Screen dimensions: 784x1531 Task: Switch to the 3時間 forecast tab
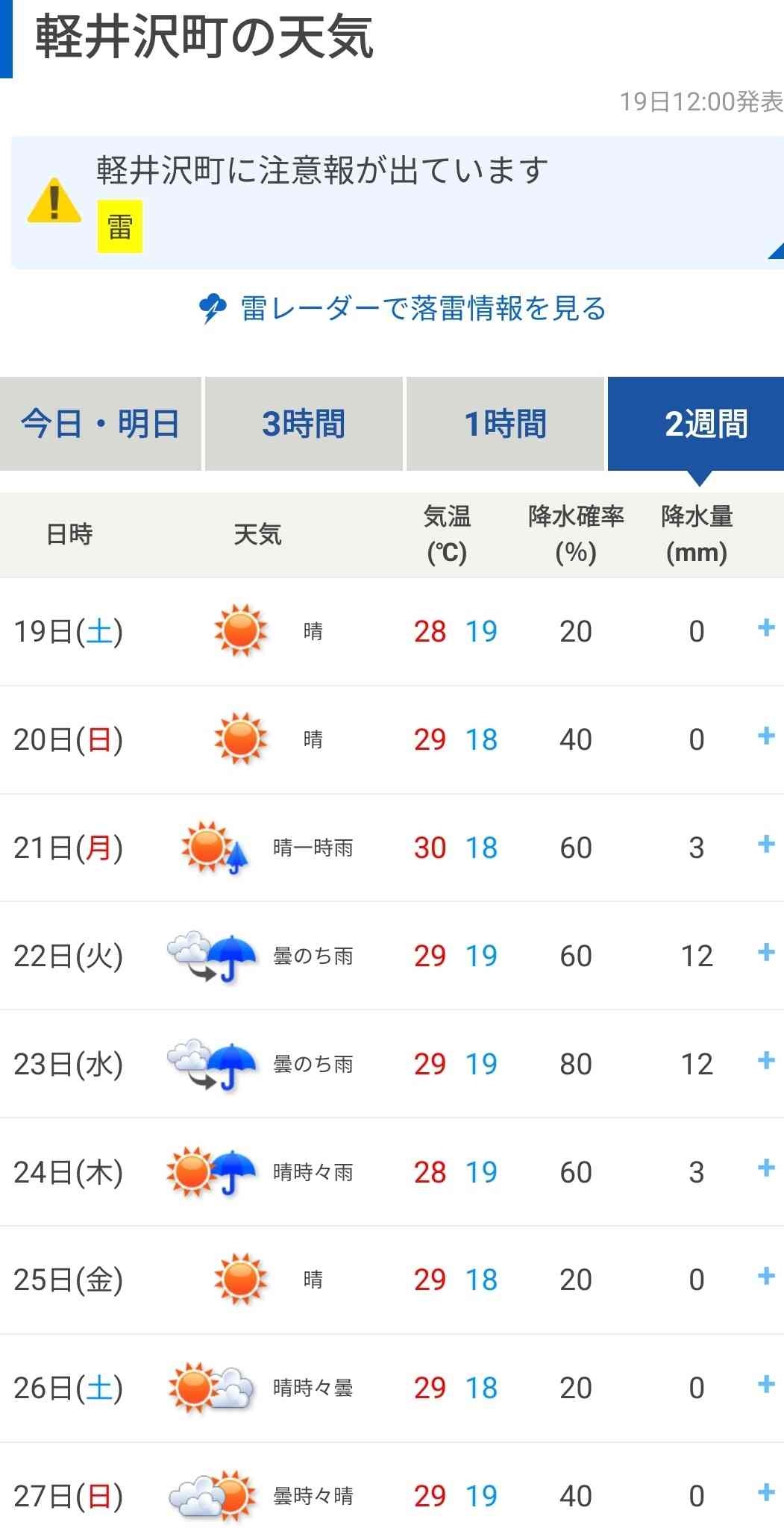[x=304, y=424]
